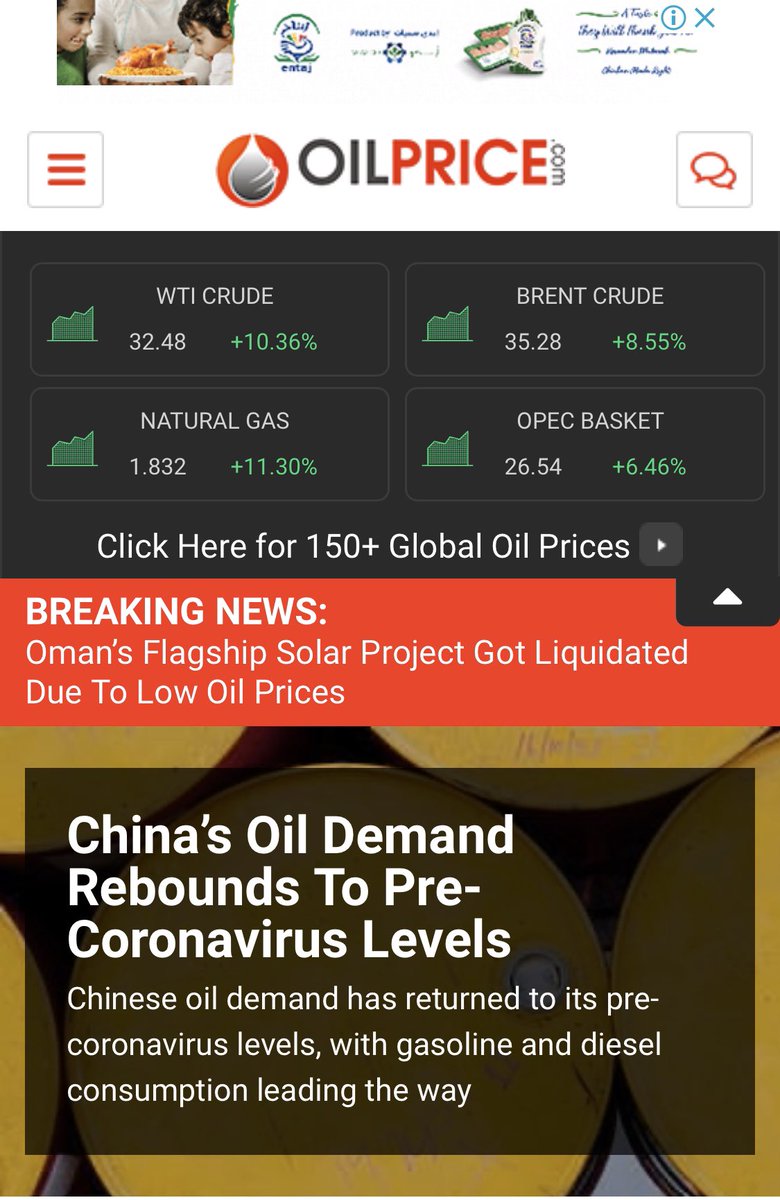780x1200 pixels.
Task: Open ad info icon
Action: point(675,19)
